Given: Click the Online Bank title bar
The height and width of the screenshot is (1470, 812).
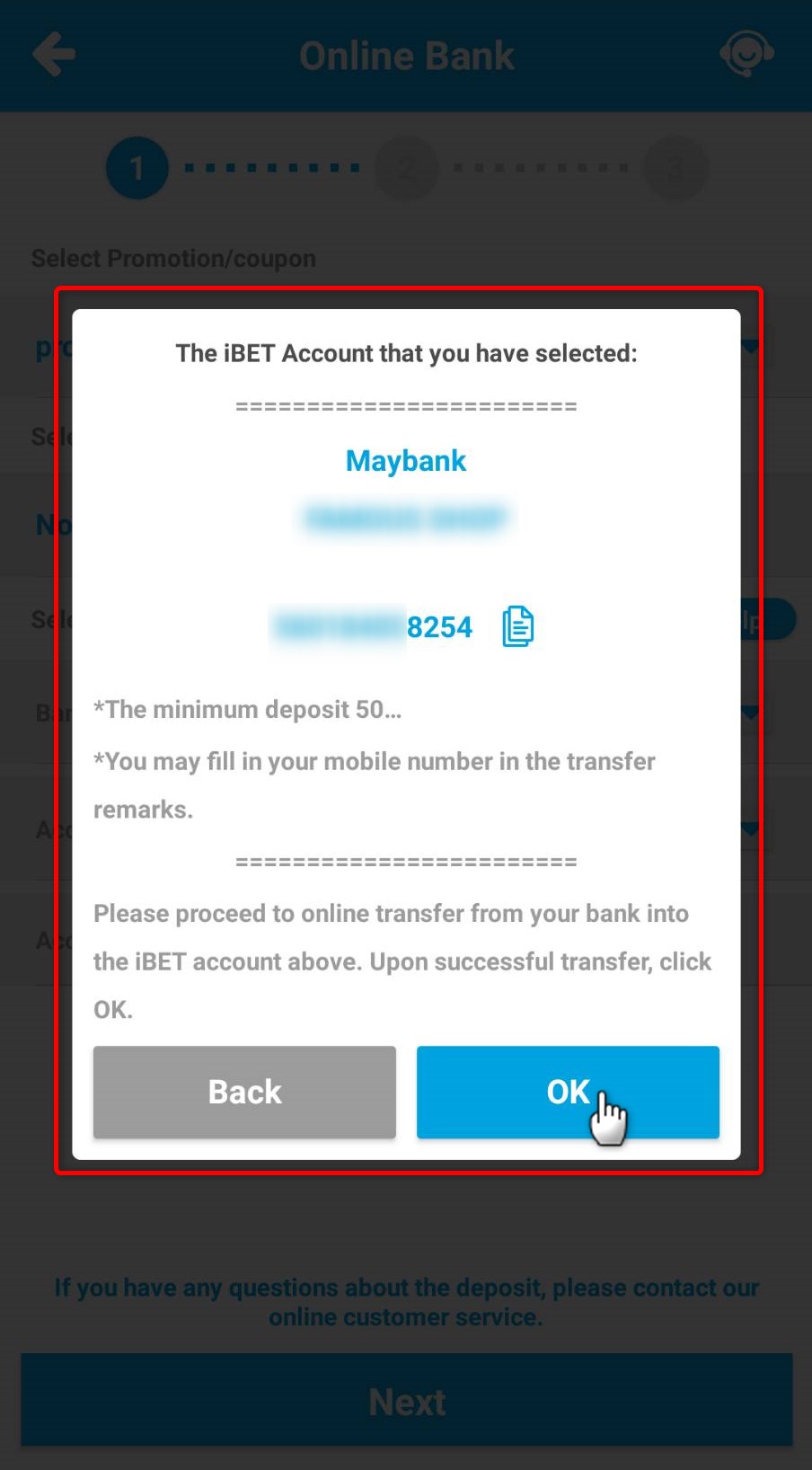Looking at the screenshot, I should coord(406,54).
